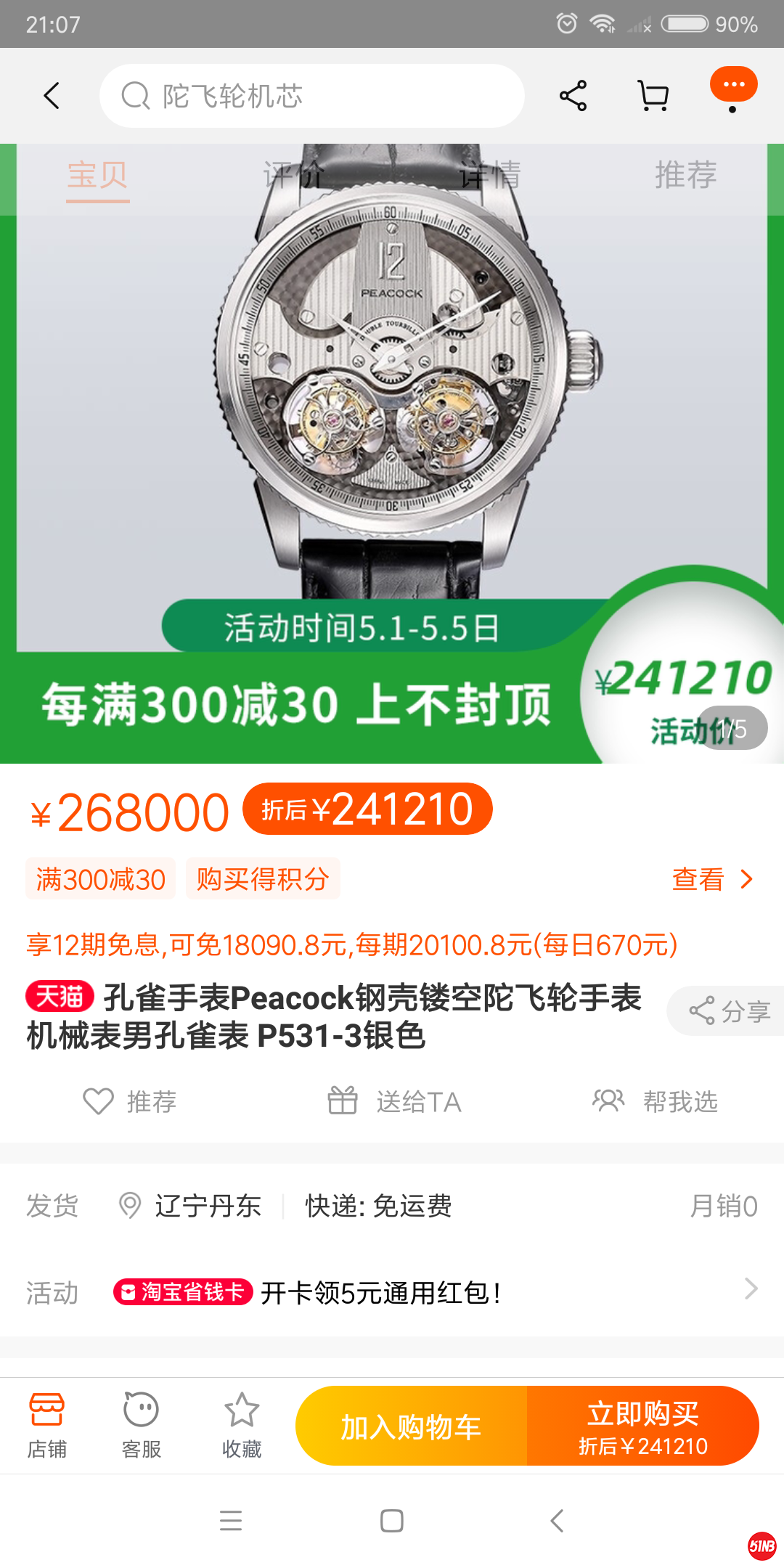Add item to 收藏 favorites
784x1568 pixels.
241,1426
